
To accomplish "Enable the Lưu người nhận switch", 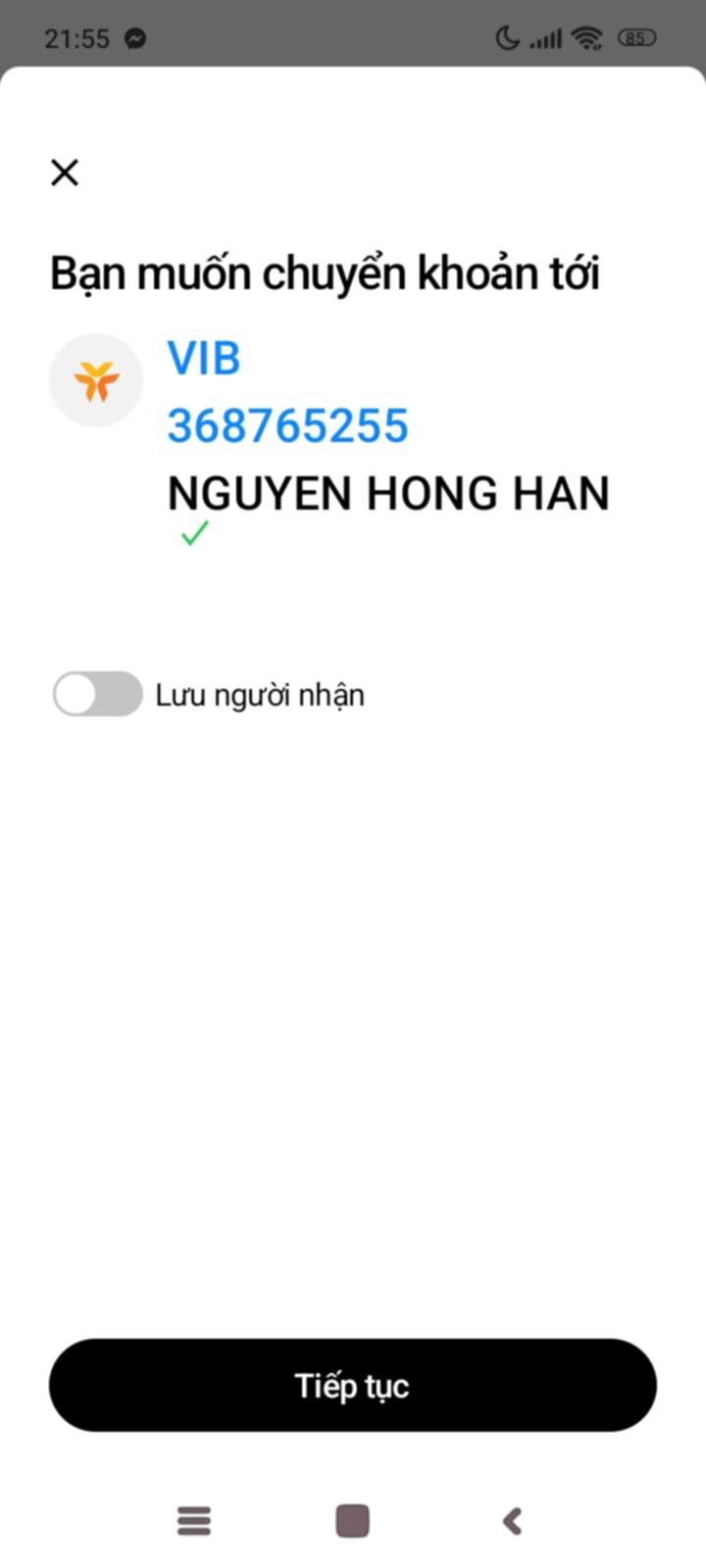I will [97, 694].
